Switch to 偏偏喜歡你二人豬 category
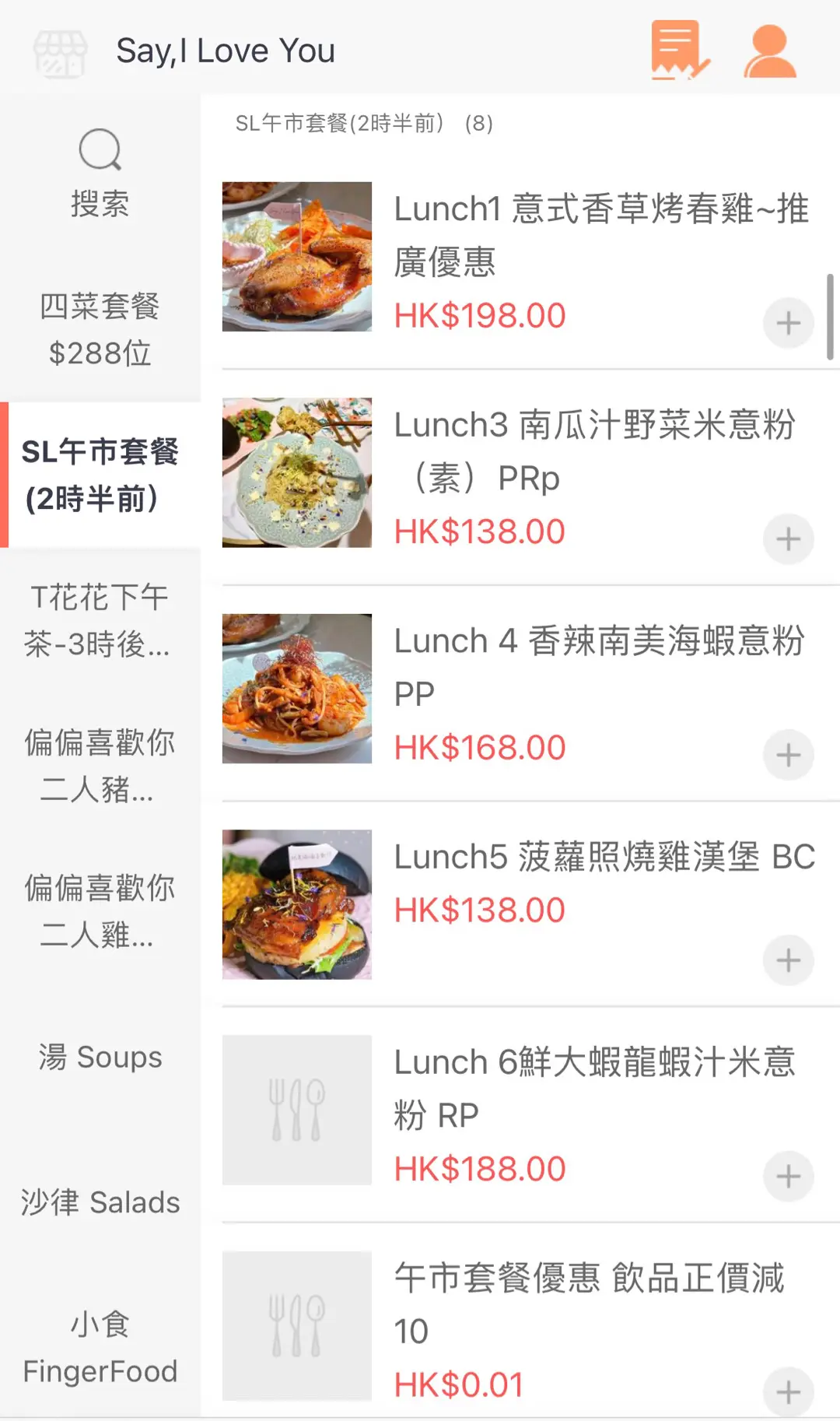The height and width of the screenshot is (1421, 840). [x=100, y=765]
